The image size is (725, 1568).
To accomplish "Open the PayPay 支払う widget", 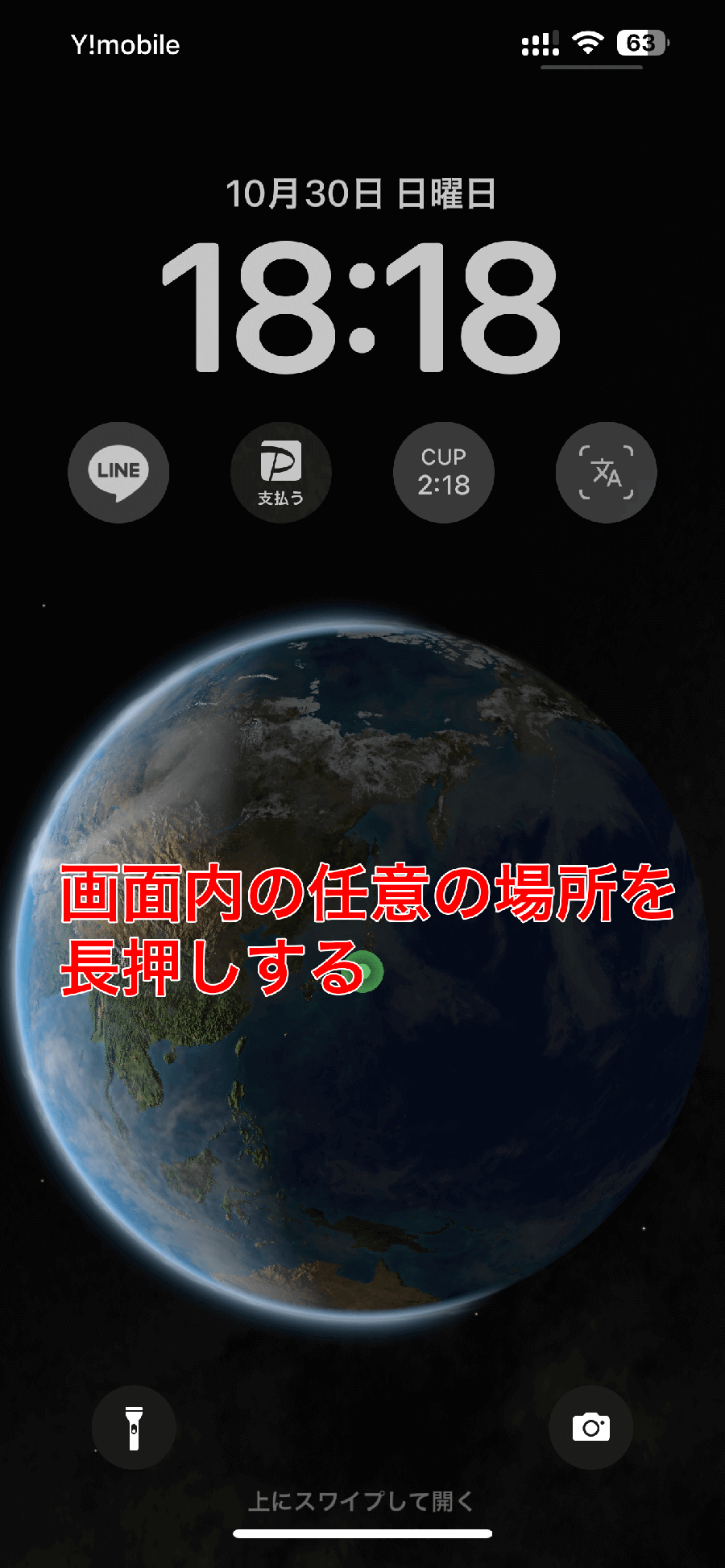I will [x=280, y=473].
